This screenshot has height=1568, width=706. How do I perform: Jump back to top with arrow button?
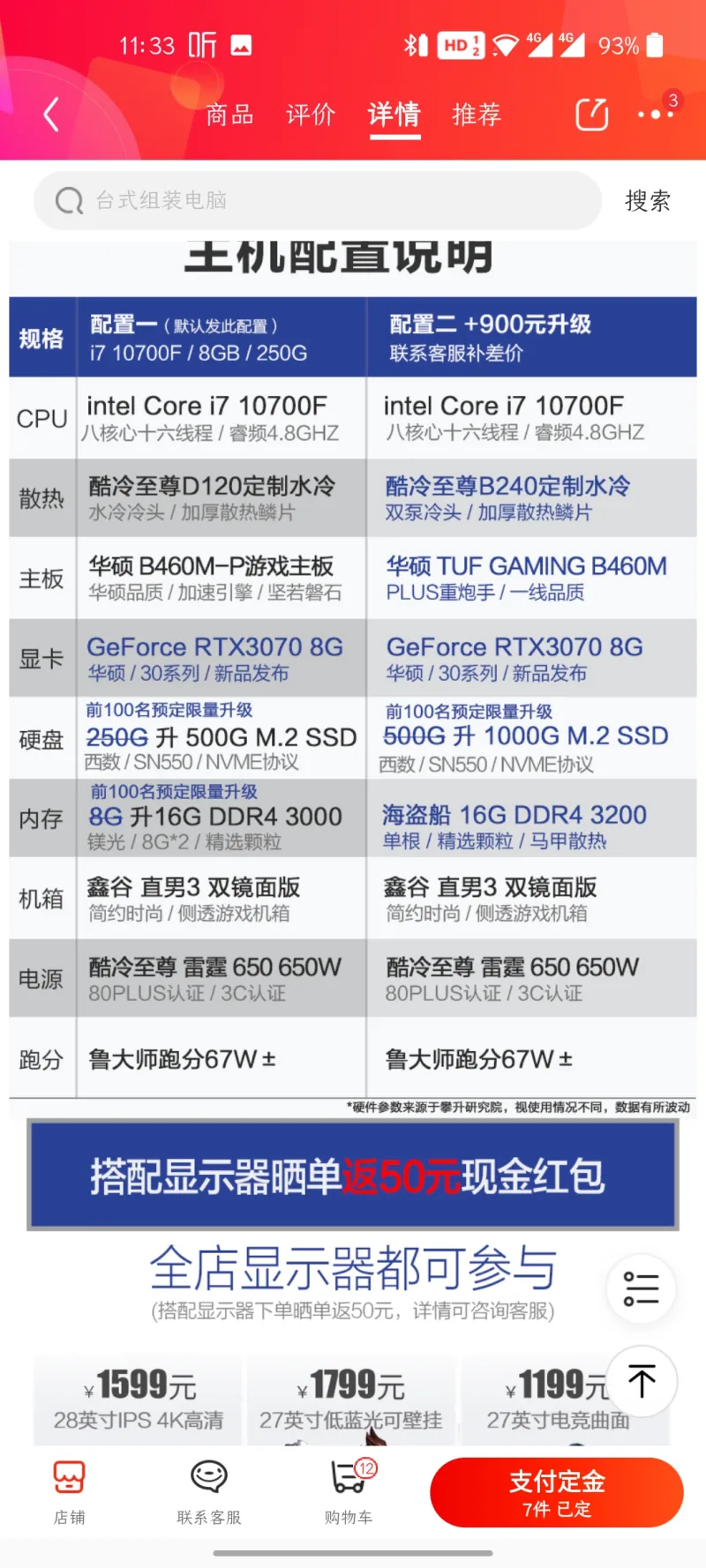[x=642, y=1381]
